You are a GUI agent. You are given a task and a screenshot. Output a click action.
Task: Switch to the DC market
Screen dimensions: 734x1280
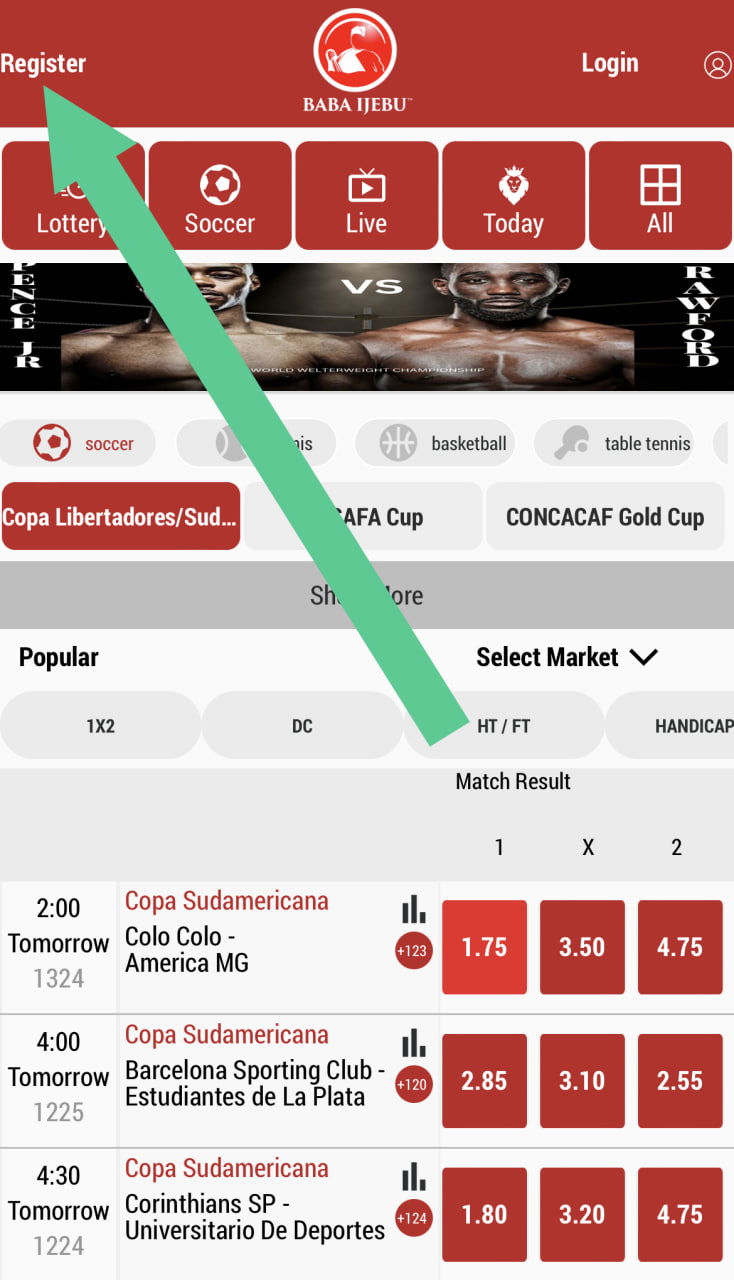(x=302, y=726)
